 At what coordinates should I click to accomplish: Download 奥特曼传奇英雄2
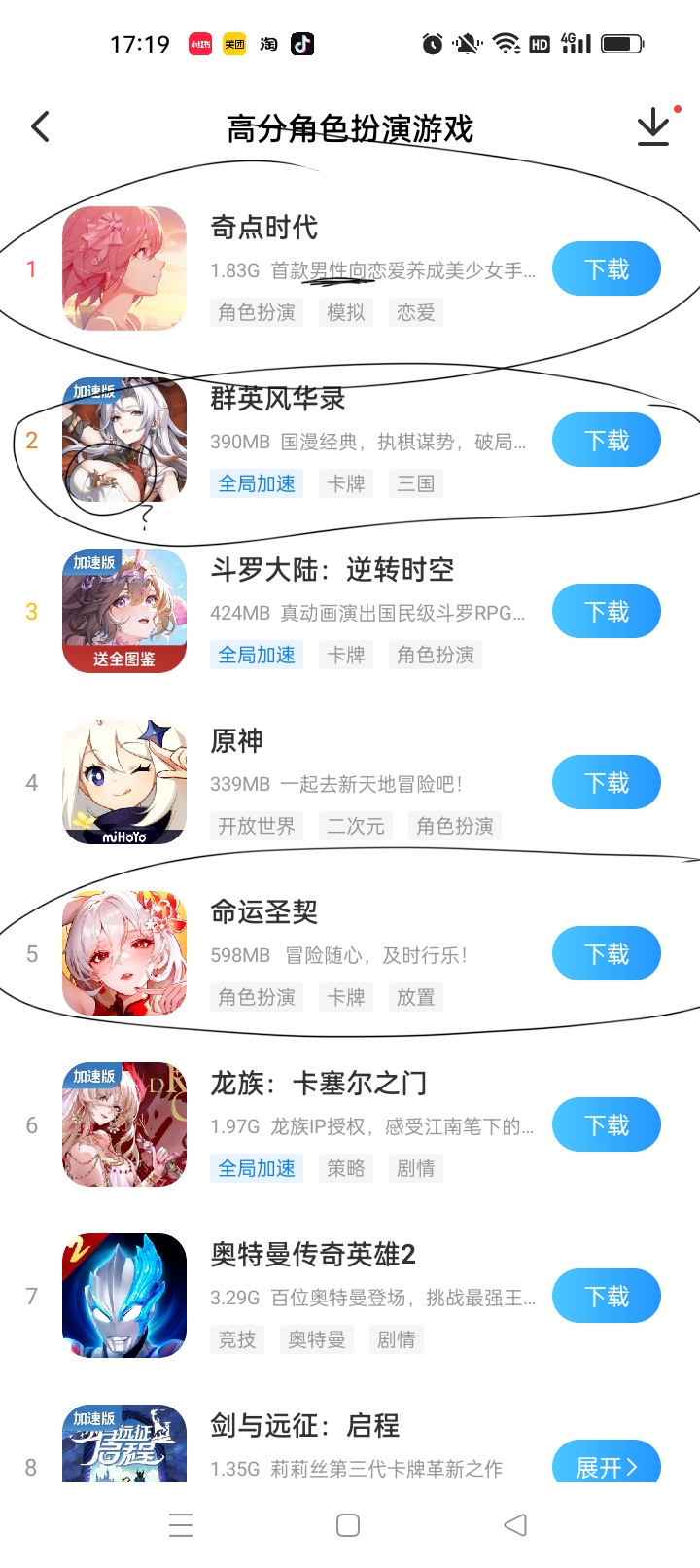(x=606, y=1297)
